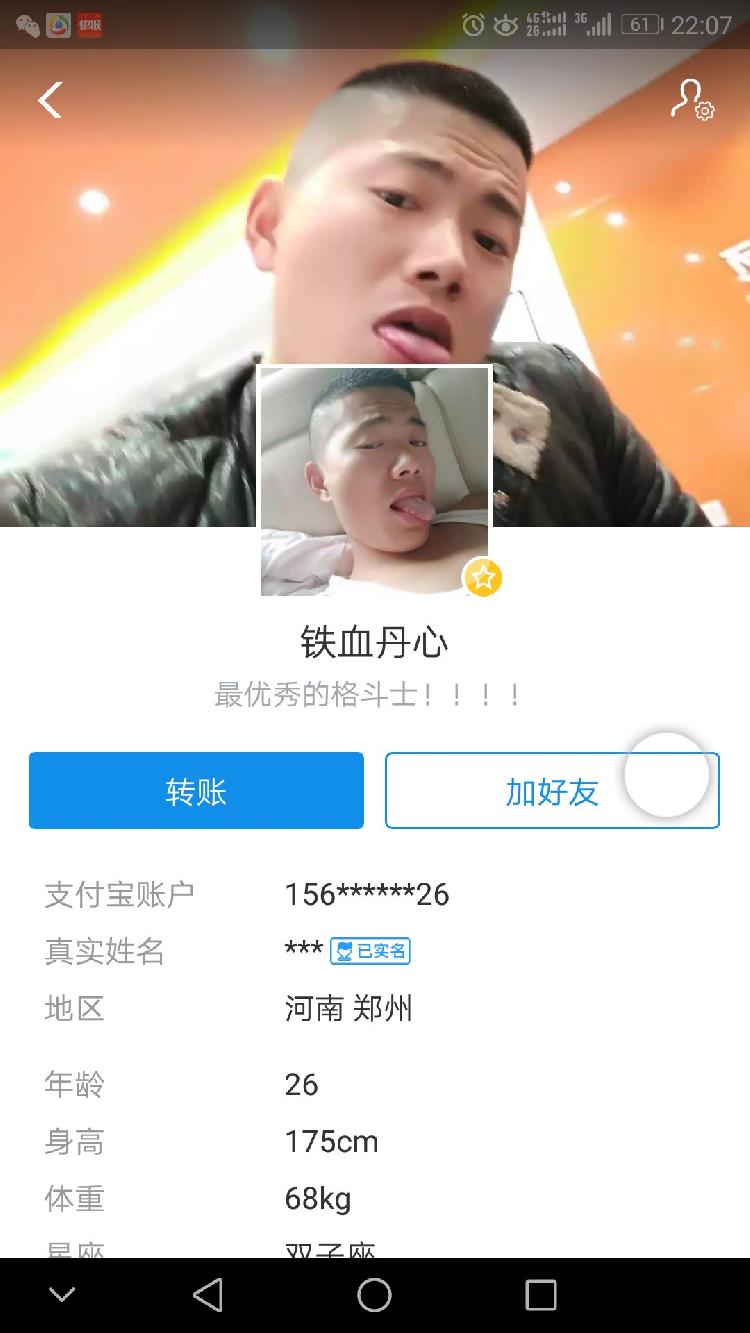Open recent apps with the square button
The image size is (750, 1333).
540,1293
